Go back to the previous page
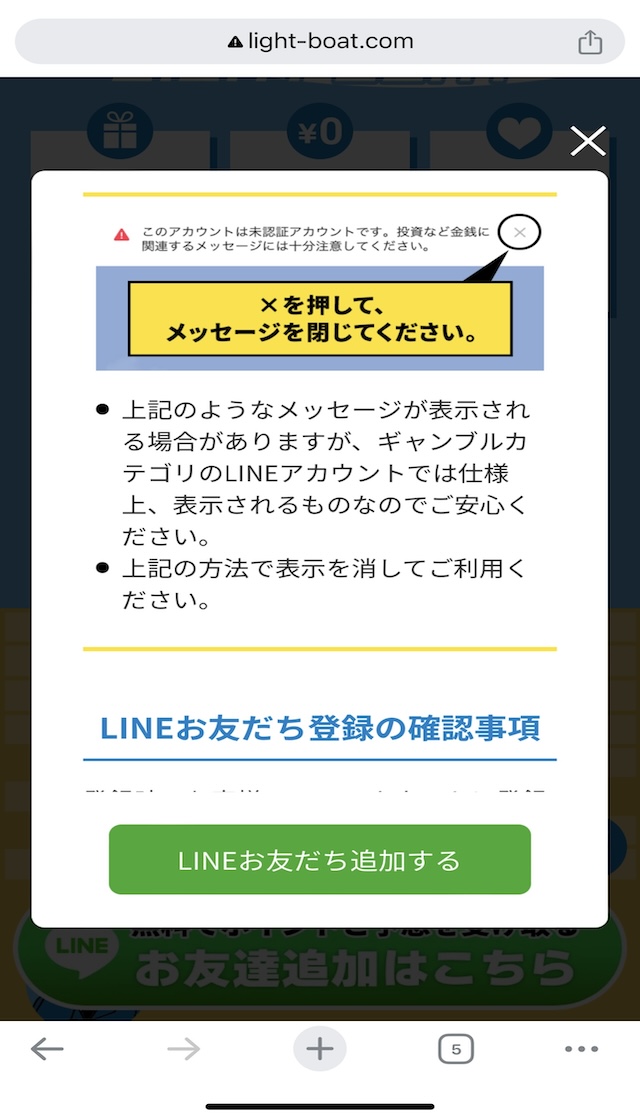The height and width of the screenshot is (1120, 640). point(47,1049)
